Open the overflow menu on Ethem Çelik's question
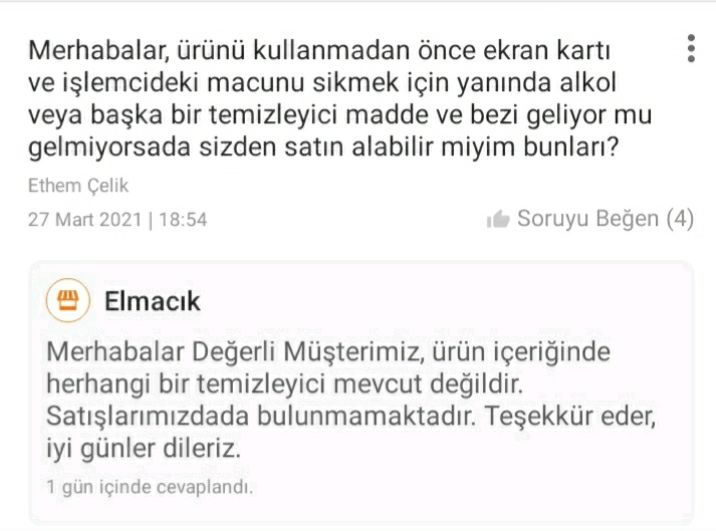Screen dimensions: 716x531 [x=691, y=48]
